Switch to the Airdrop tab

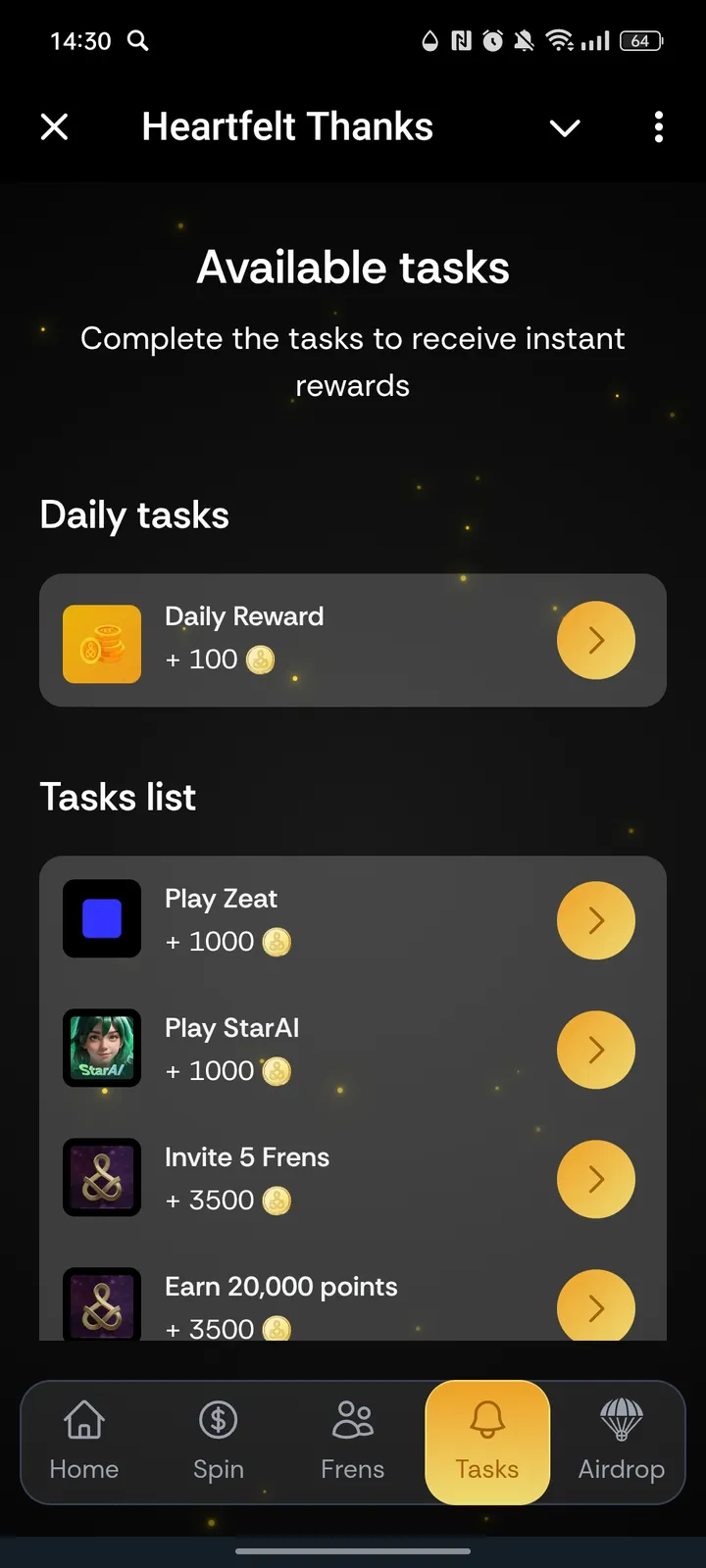point(621,1442)
